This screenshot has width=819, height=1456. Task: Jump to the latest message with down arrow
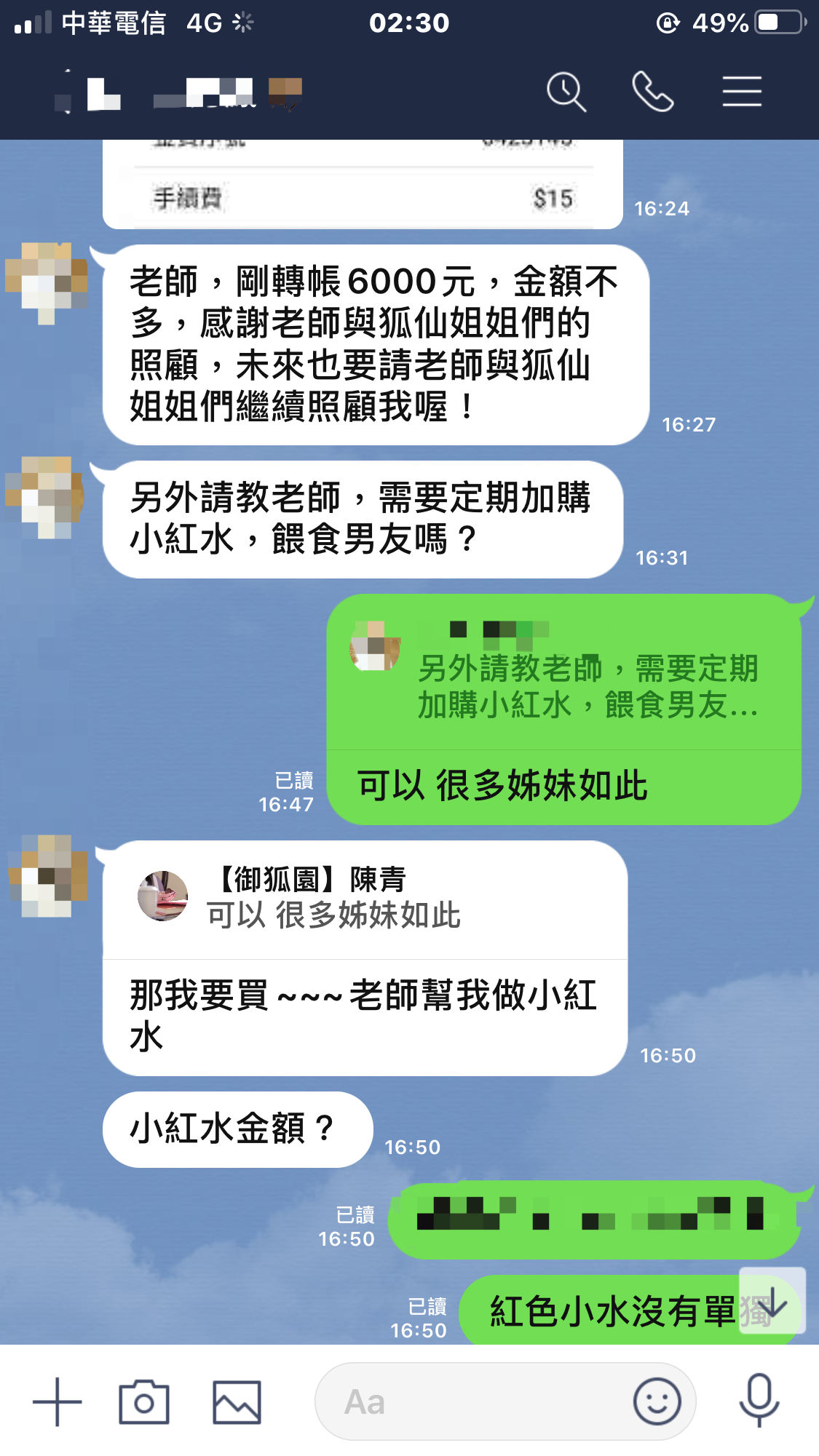click(x=772, y=1301)
